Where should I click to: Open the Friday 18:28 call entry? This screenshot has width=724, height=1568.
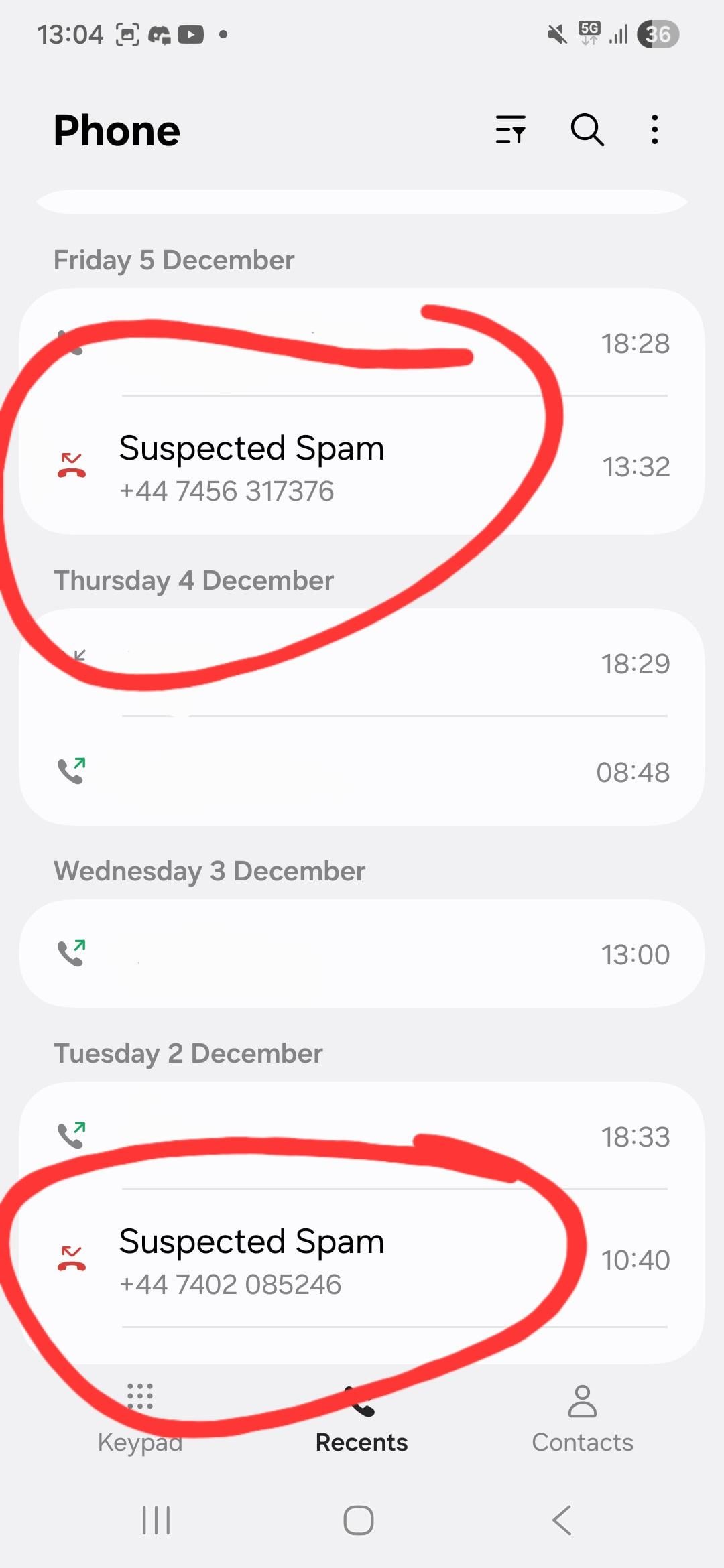[x=362, y=343]
